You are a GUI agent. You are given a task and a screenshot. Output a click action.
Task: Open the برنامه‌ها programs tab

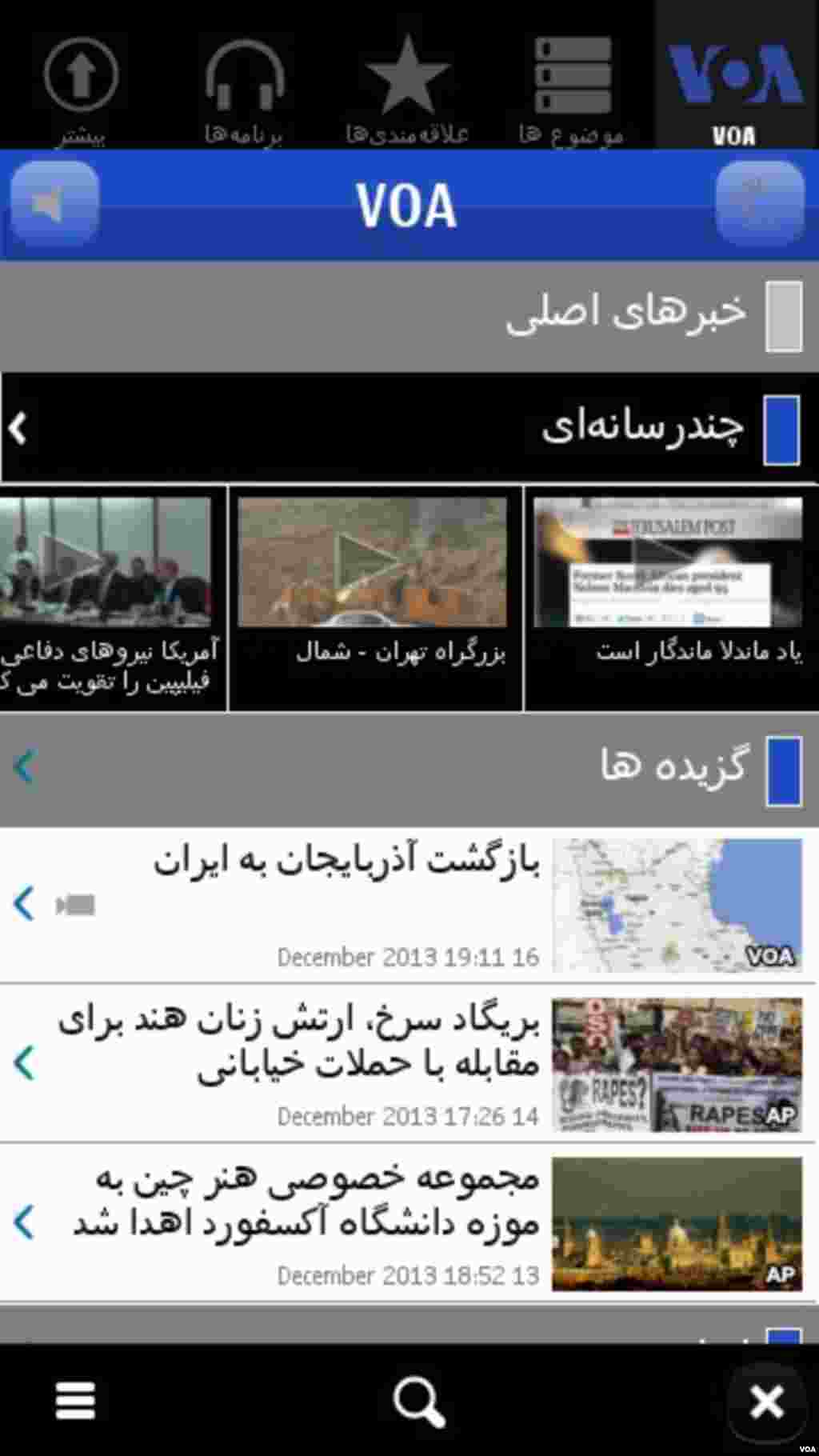[245, 88]
